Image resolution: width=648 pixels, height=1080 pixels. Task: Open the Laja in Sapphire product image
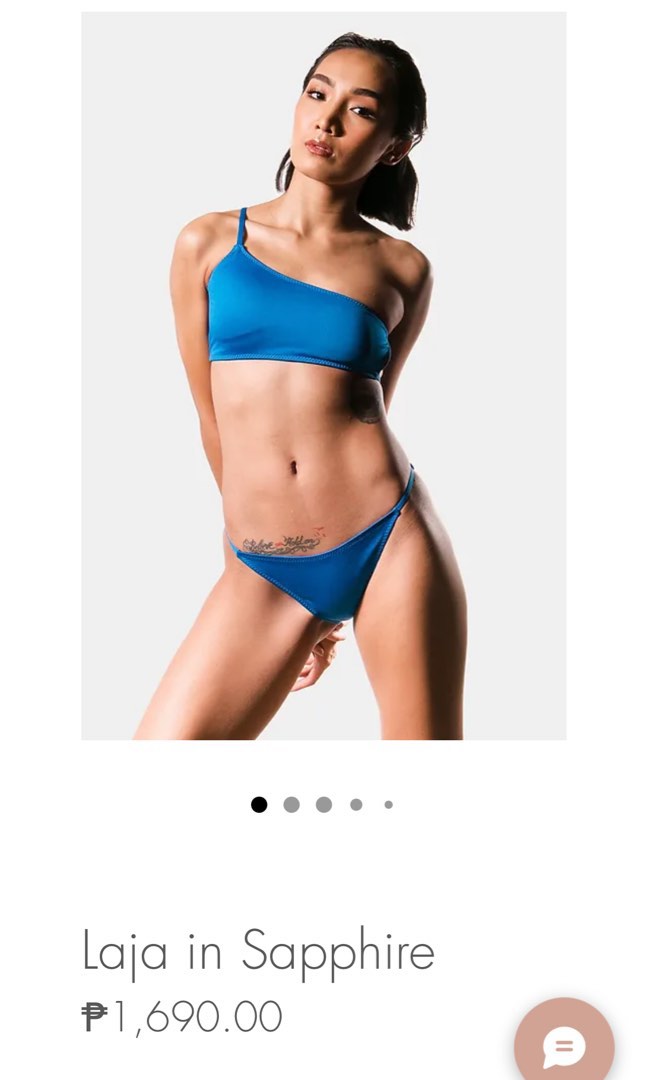pyautogui.click(x=323, y=376)
